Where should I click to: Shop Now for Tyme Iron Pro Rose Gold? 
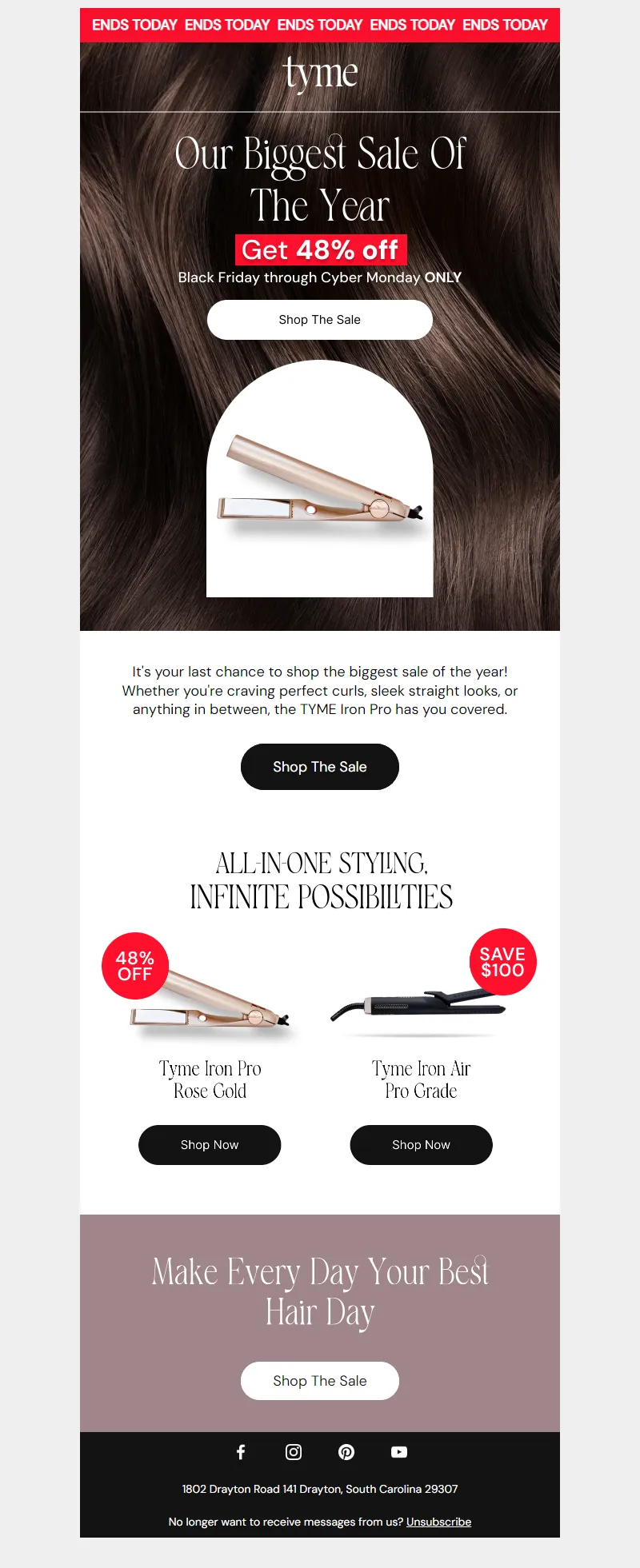210,1145
